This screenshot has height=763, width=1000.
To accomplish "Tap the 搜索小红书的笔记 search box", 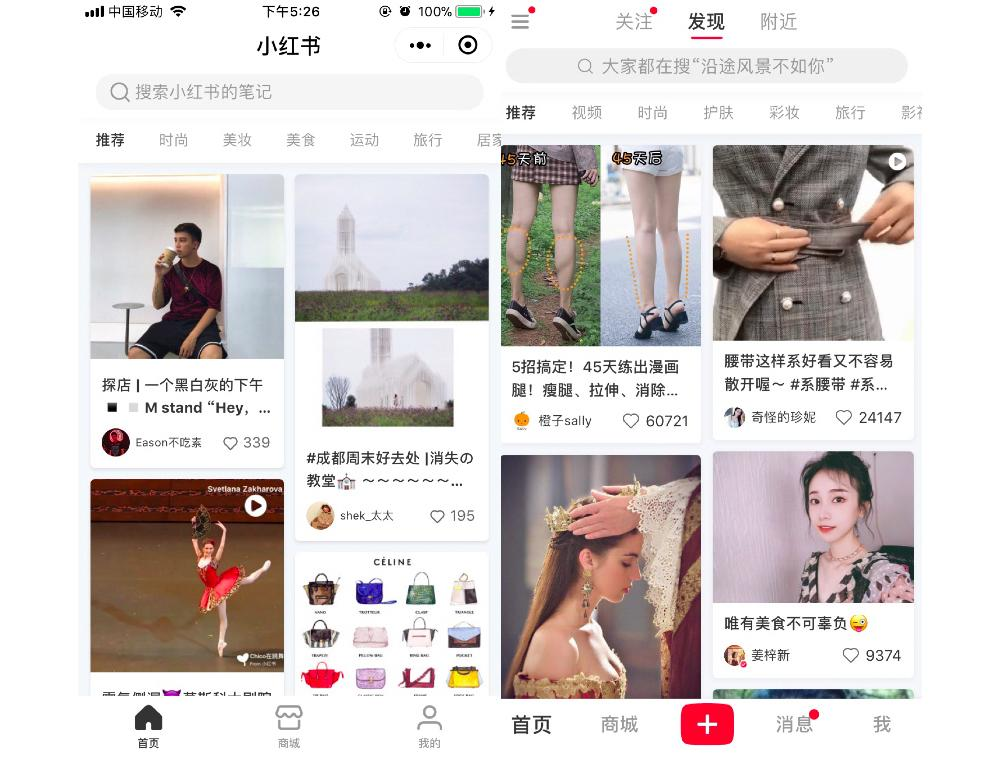I will click(x=289, y=92).
